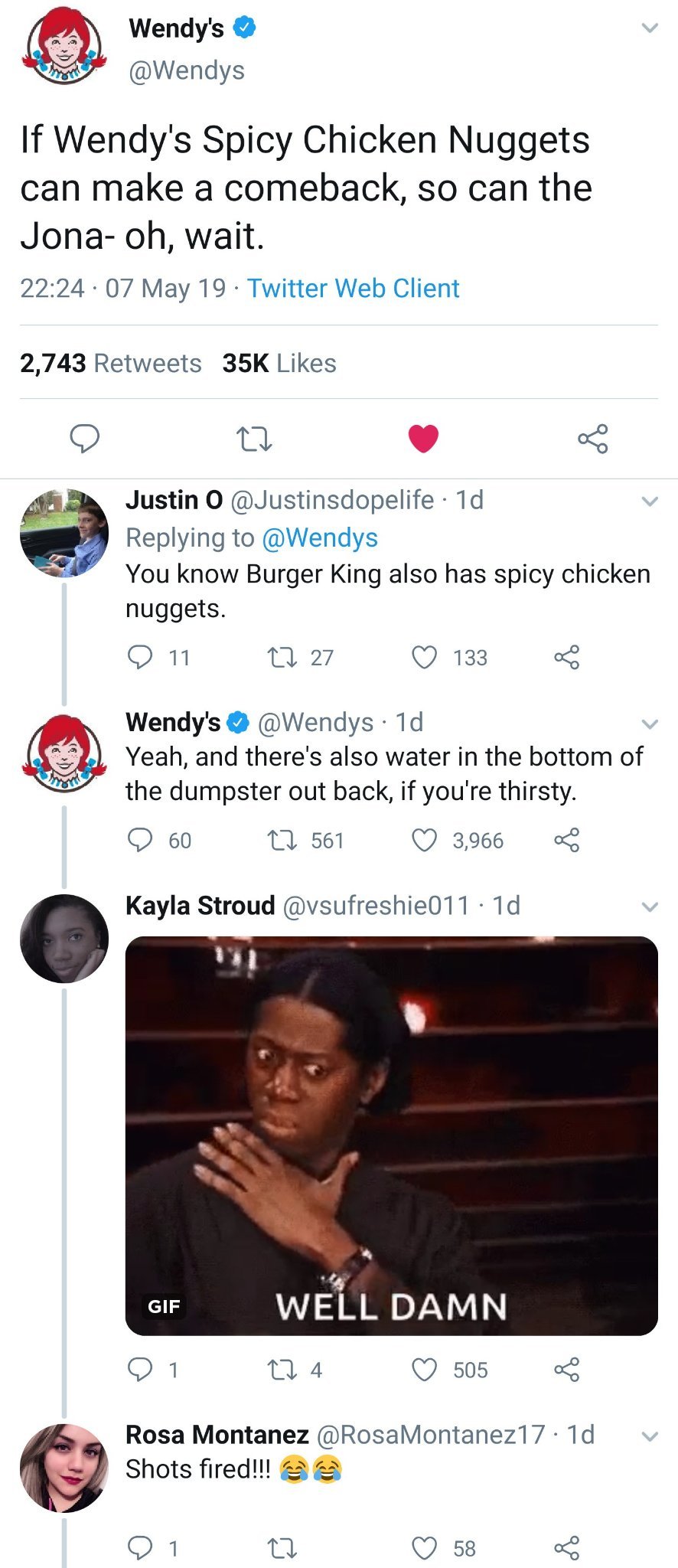Like Kayla Stroud's GIF reply
Viewport: 678px width, 1568px height.
pos(425,1370)
